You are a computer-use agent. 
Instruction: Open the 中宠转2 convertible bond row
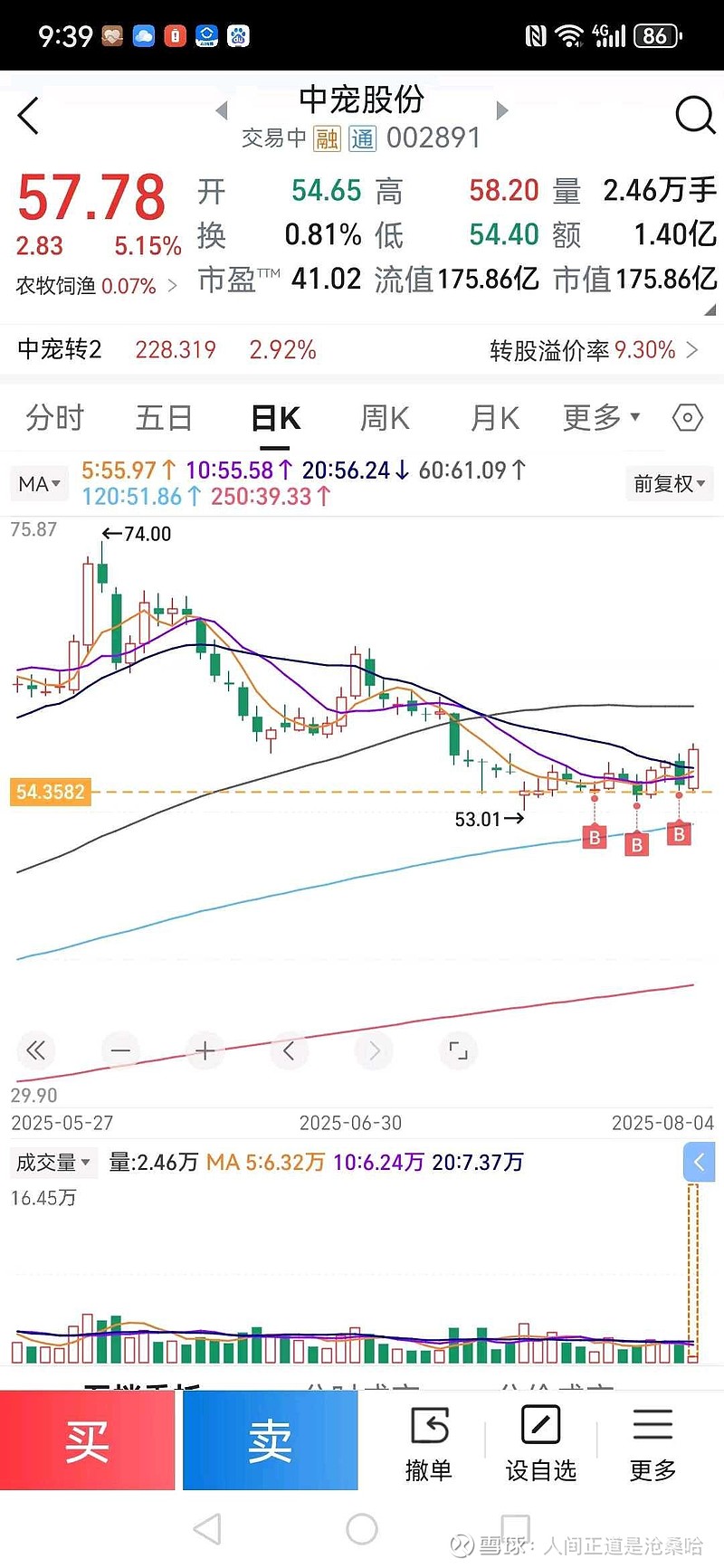(362, 349)
